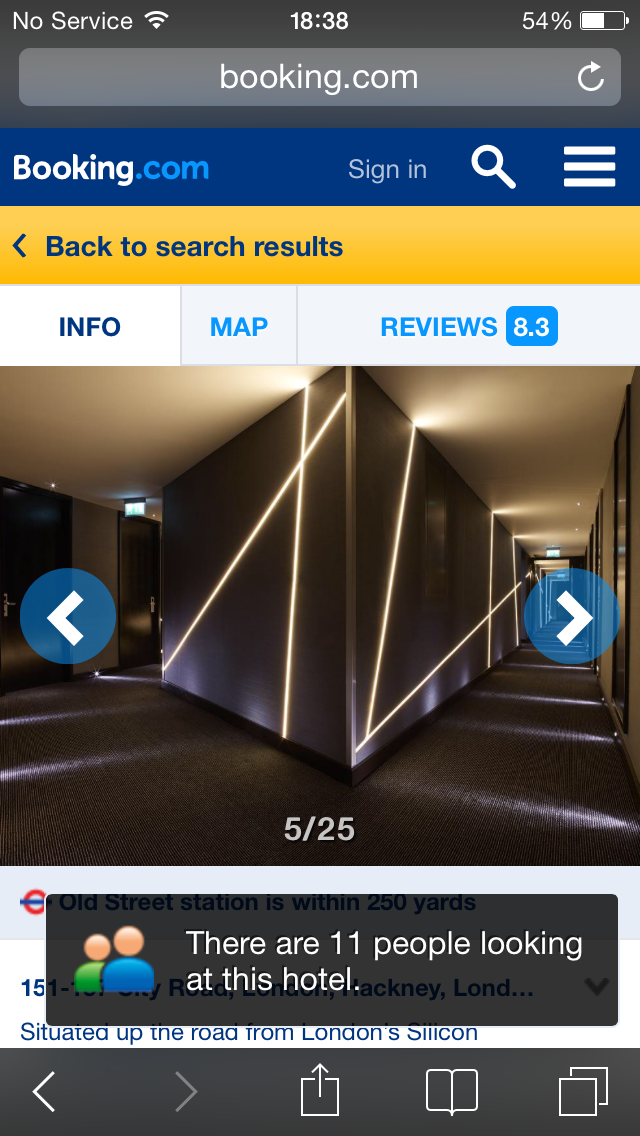Dismiss the 11 people looking notice

332,960
